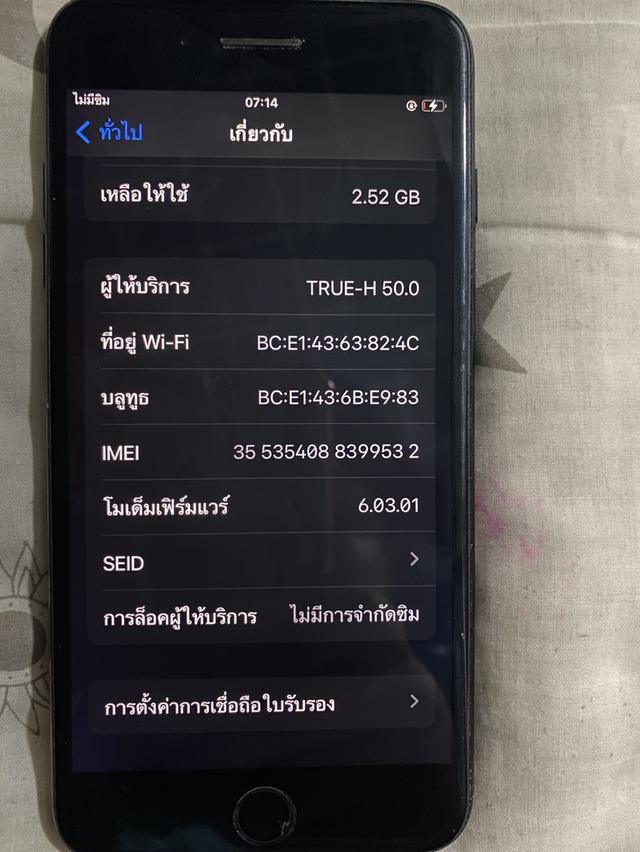
Task: Open การตั้งค่าการเชื่อถือใบรับรอง
Action: pos(260,705)
